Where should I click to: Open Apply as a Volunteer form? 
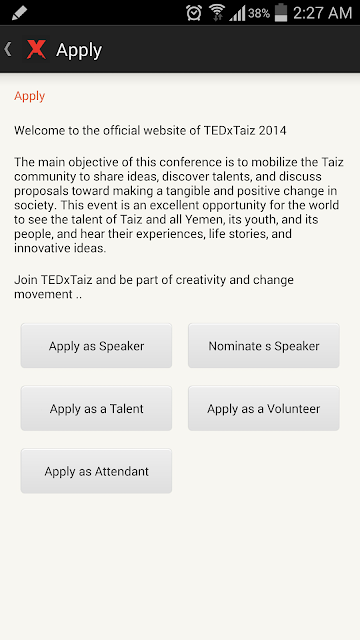click(x=264, y=408)
